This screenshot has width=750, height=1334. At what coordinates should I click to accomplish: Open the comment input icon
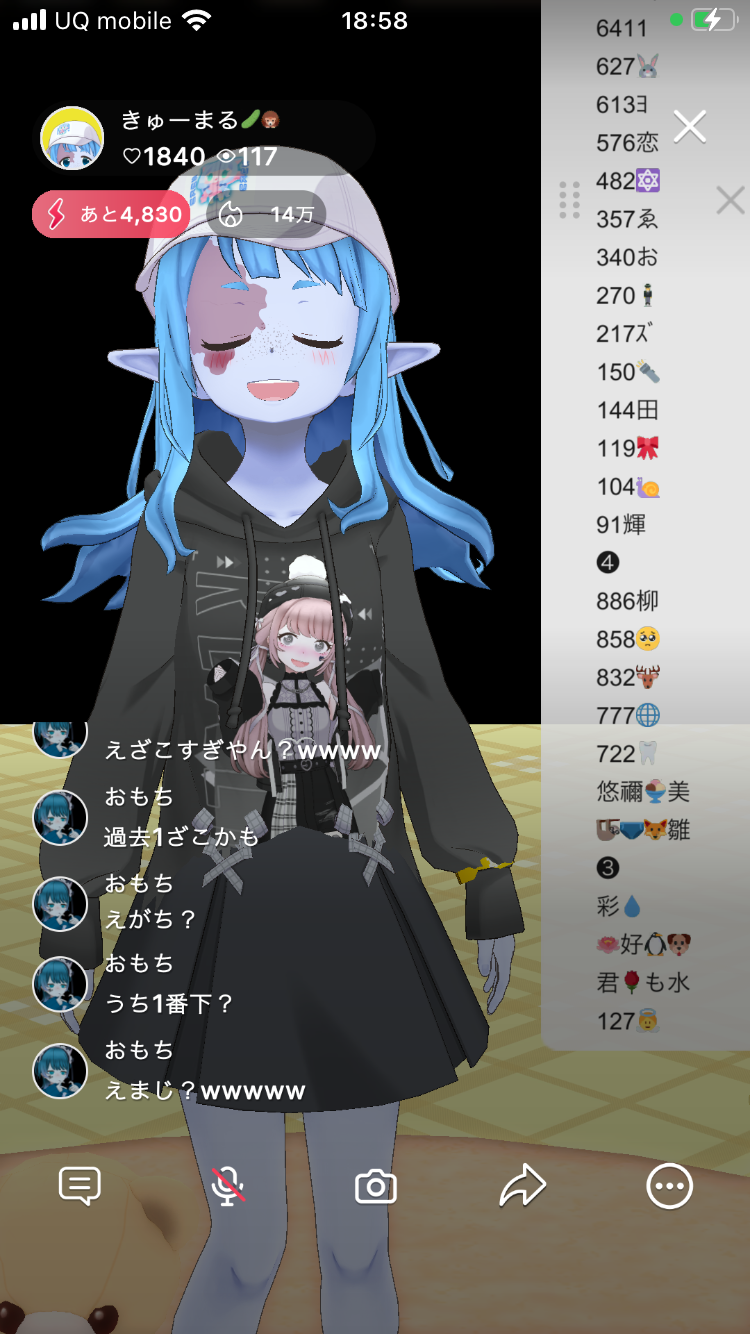click(80, 1187)
